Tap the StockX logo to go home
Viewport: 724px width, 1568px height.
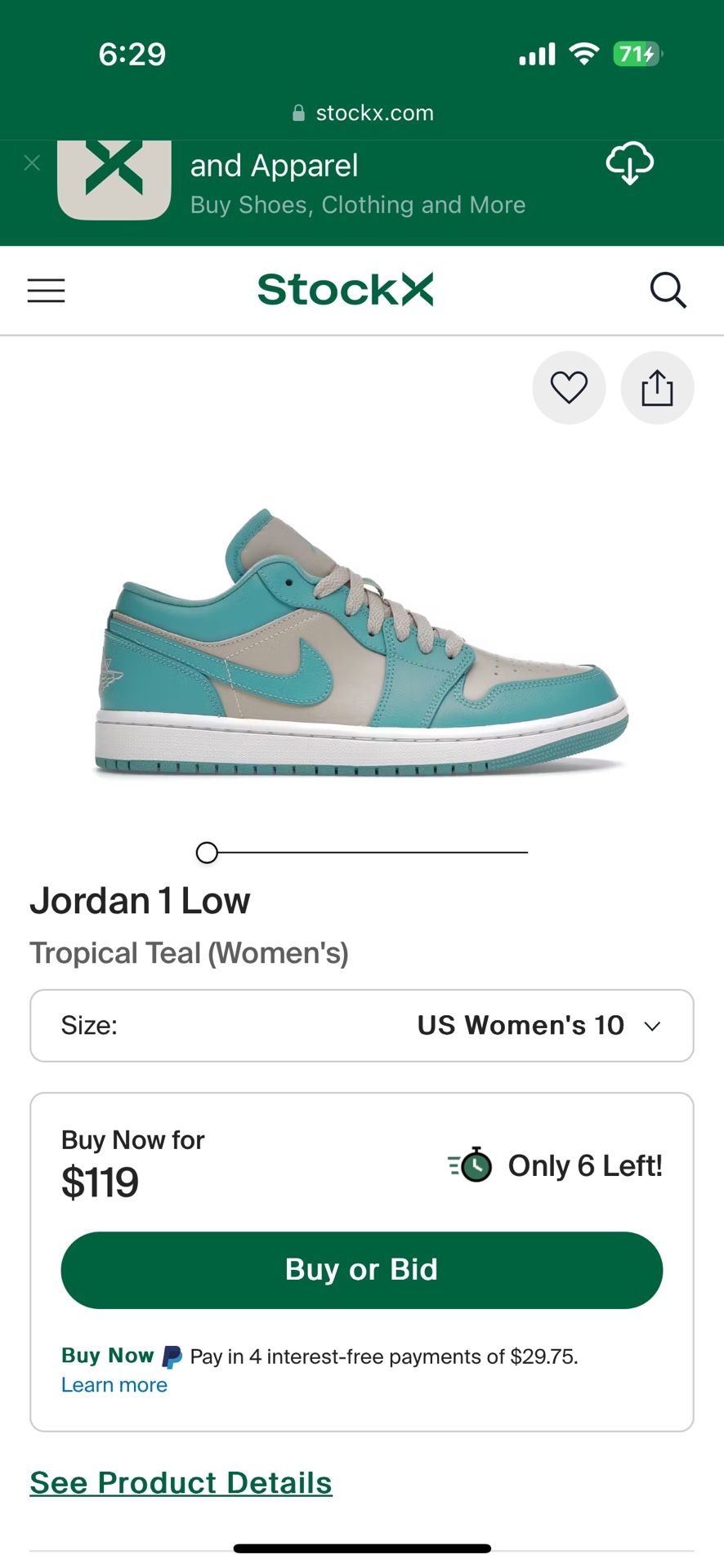click(345, 289)
